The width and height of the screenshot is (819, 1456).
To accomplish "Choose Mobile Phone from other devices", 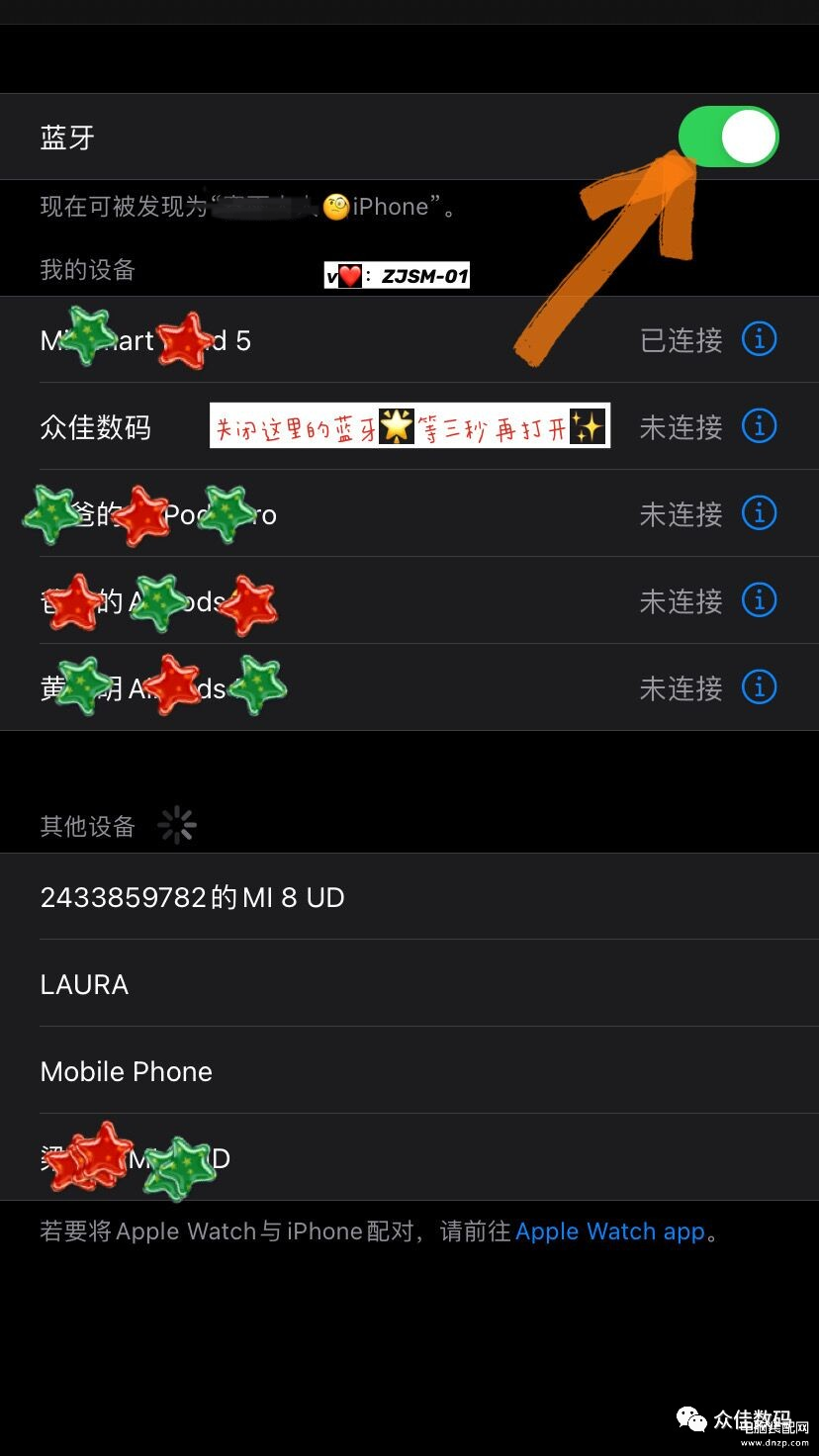I will click(409, 1071).
